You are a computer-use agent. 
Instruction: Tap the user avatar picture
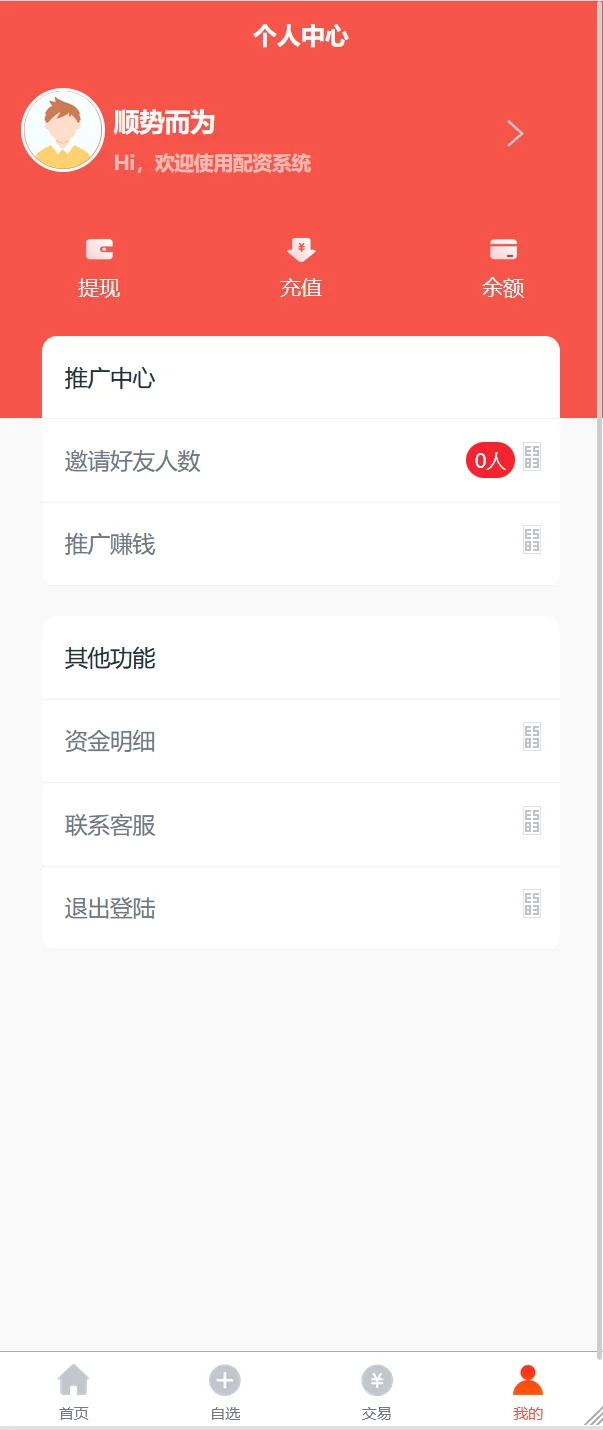(x=63, y=130)
